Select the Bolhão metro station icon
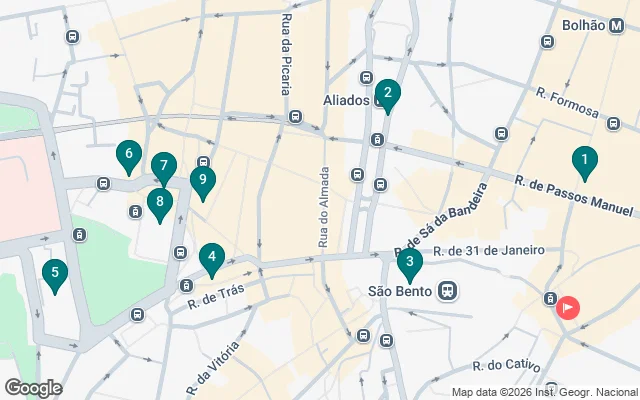This screenshot has width=640, height=400. (617, 25)
